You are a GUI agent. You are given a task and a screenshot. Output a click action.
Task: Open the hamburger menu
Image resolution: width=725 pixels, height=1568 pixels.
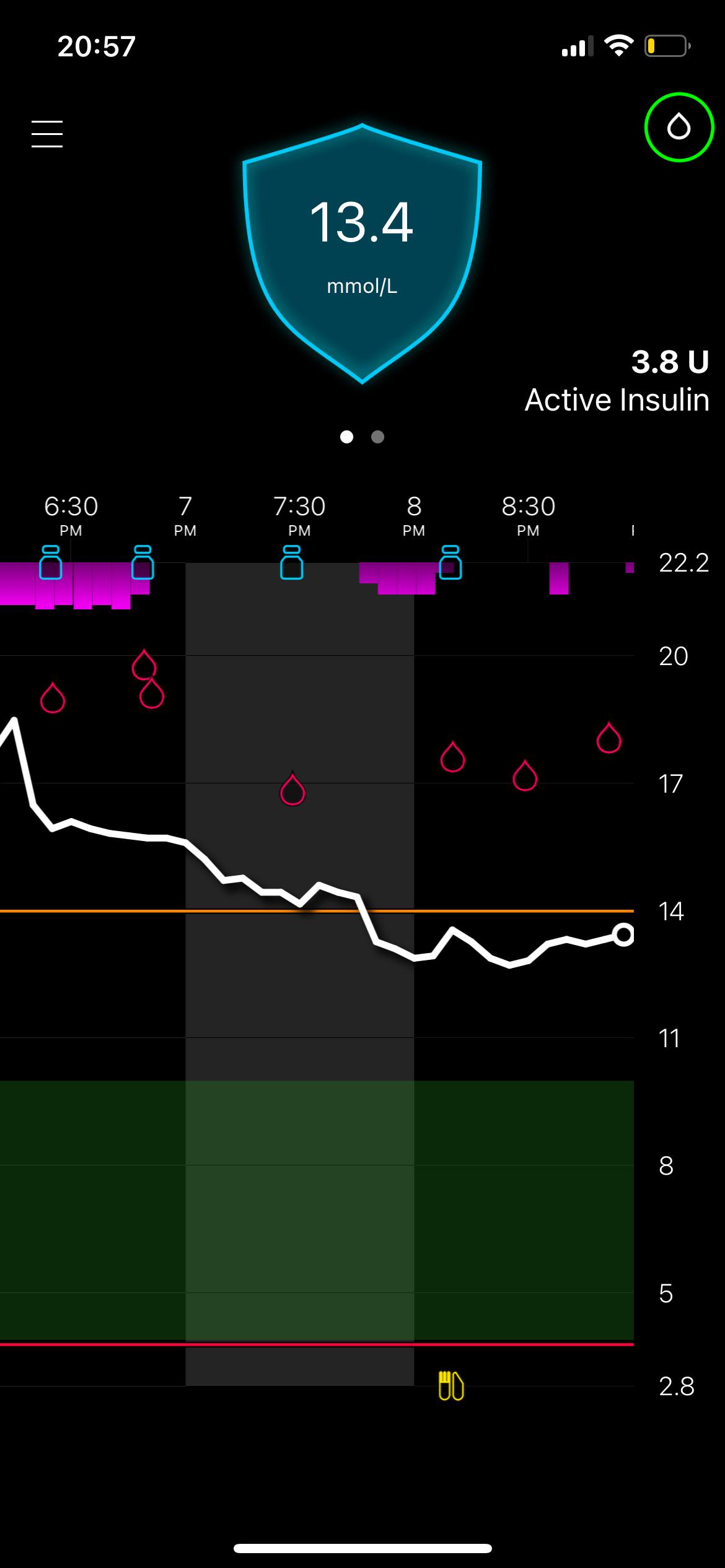(47, 134)
